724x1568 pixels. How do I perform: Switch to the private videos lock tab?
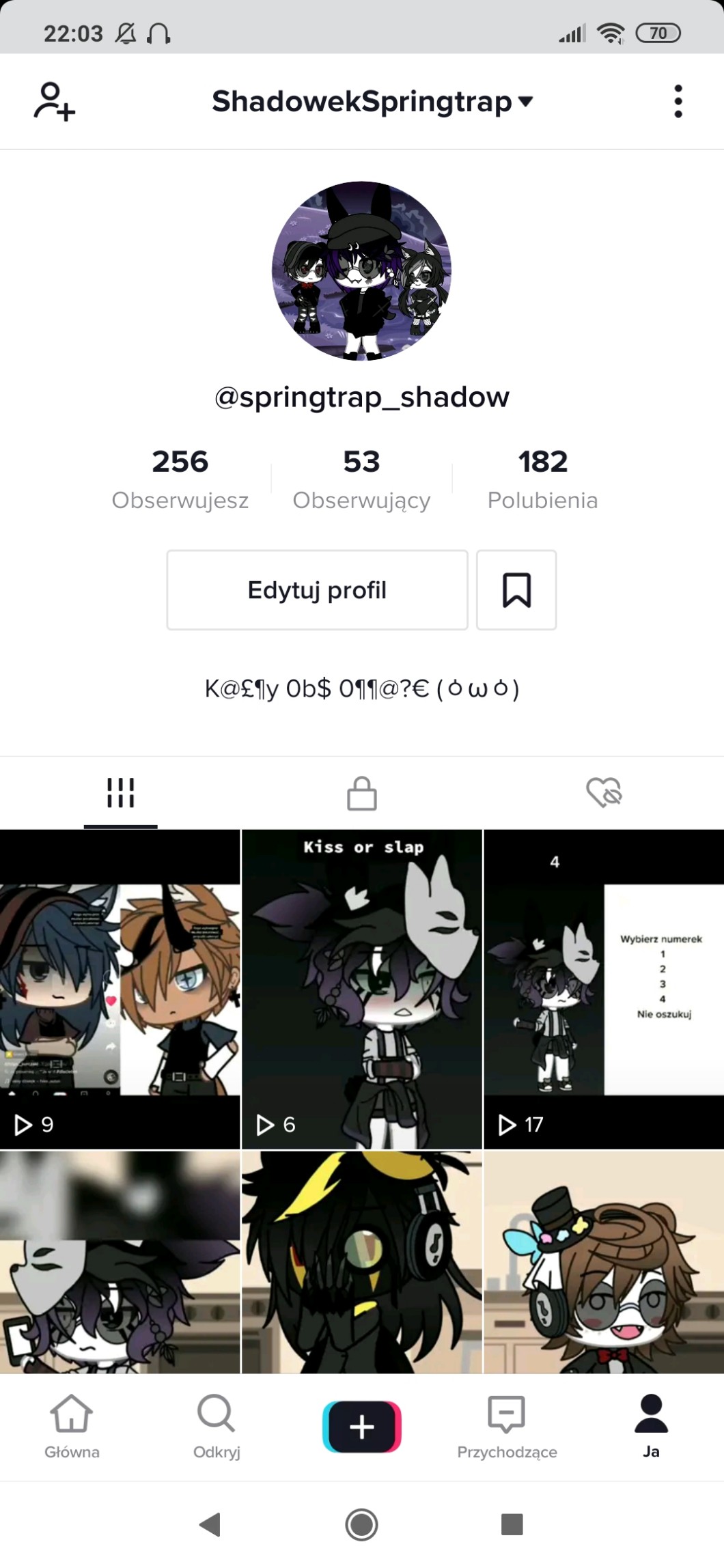coord(362,793)
